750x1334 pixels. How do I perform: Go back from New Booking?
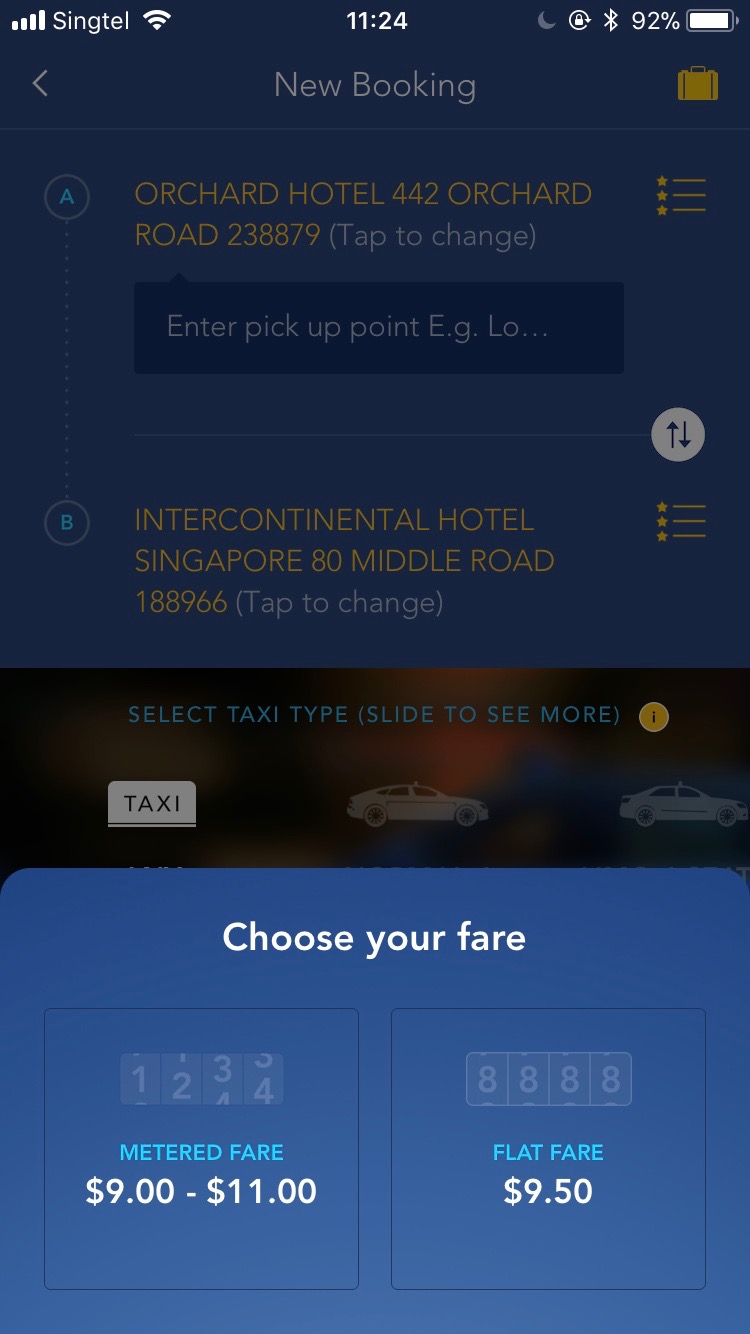[40, 84]
